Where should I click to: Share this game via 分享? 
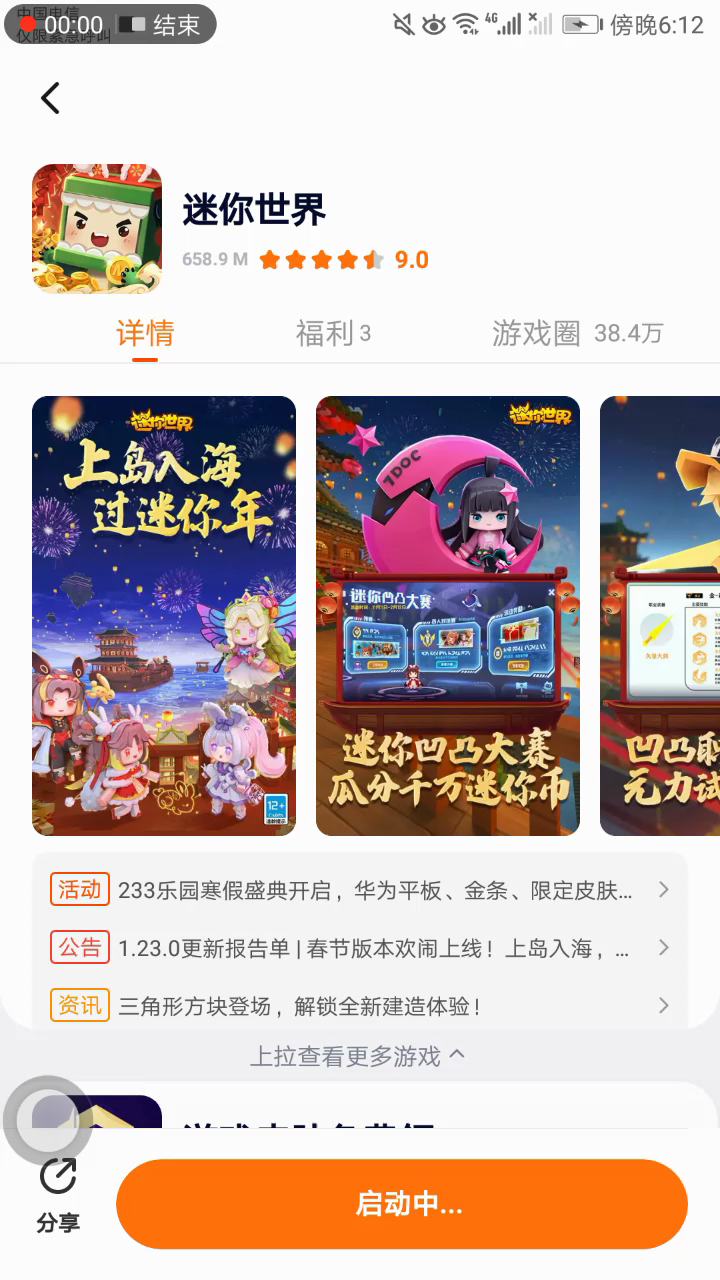click(58, 1195)
